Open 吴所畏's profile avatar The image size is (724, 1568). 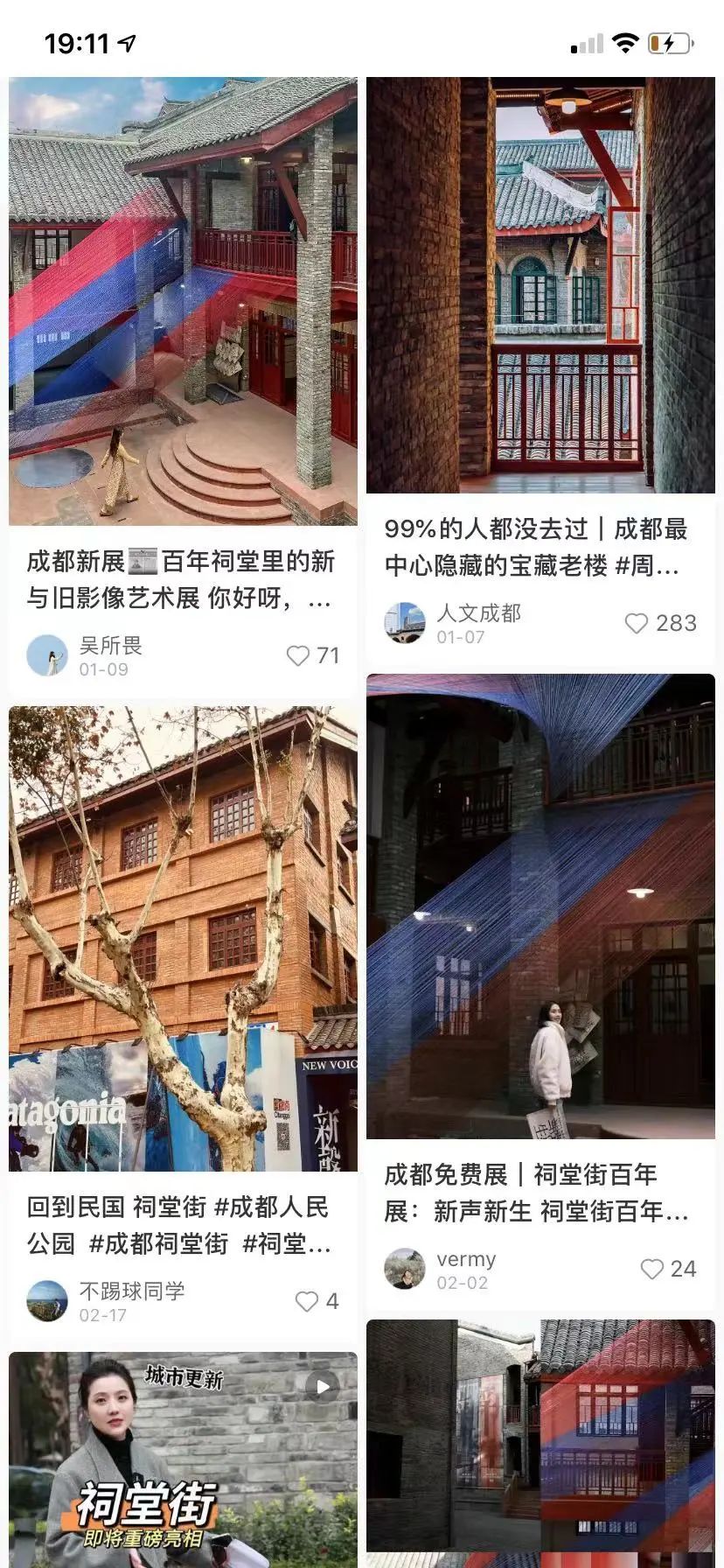pyautogui.click(x=48, y=654)
